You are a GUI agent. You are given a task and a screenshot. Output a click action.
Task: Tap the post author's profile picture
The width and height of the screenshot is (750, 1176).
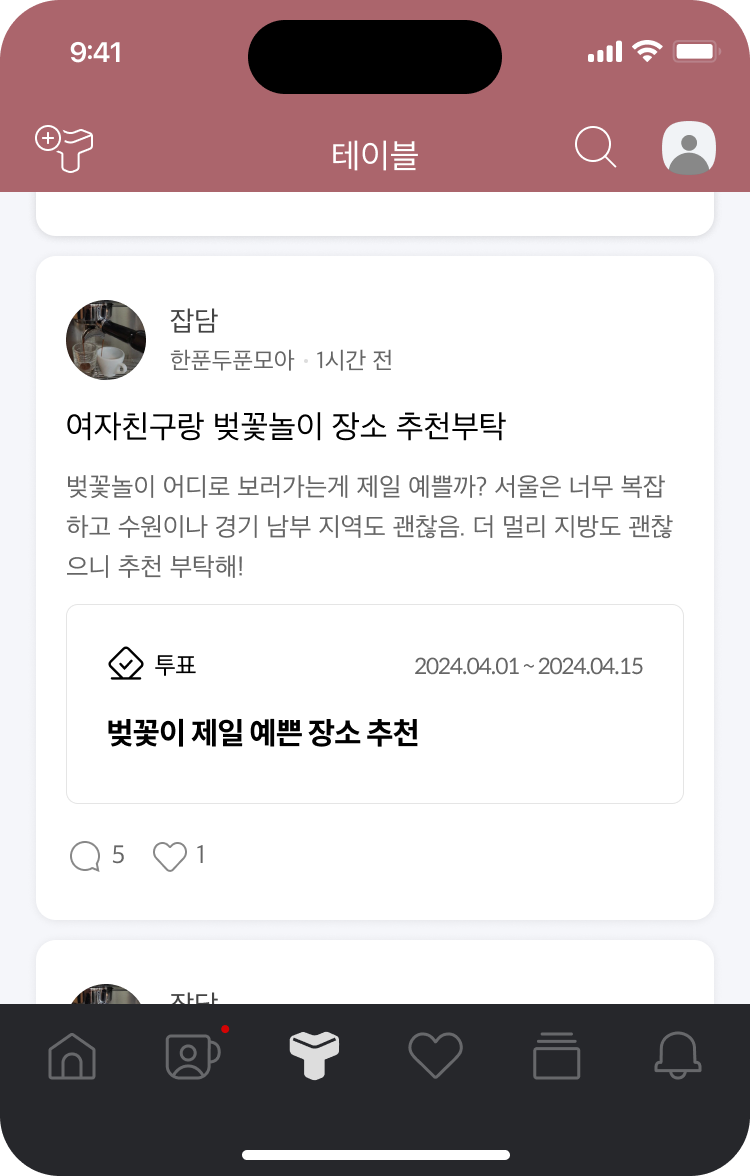[x=105, y=339]
